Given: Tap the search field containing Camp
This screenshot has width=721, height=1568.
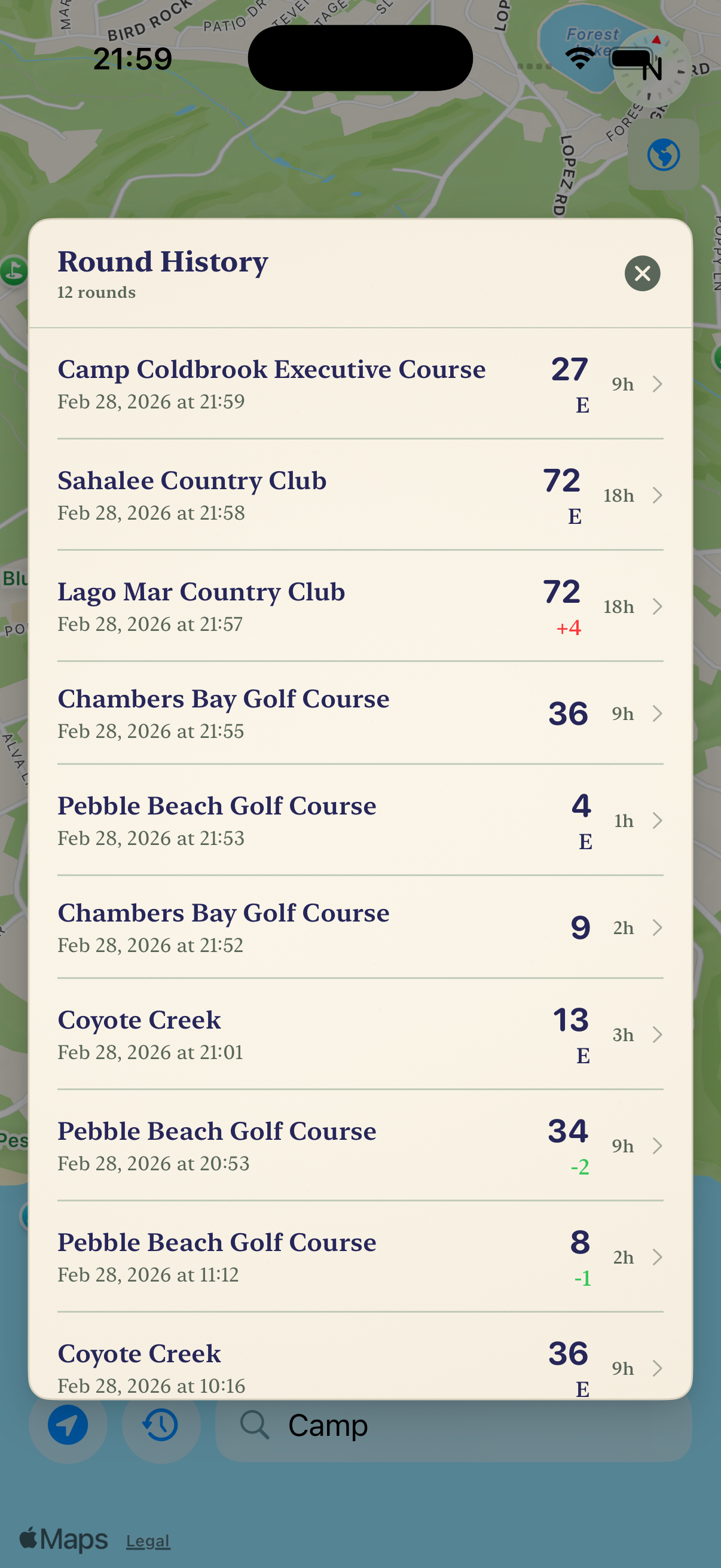Looking at the screenshot, I should tap(426, 1425).
